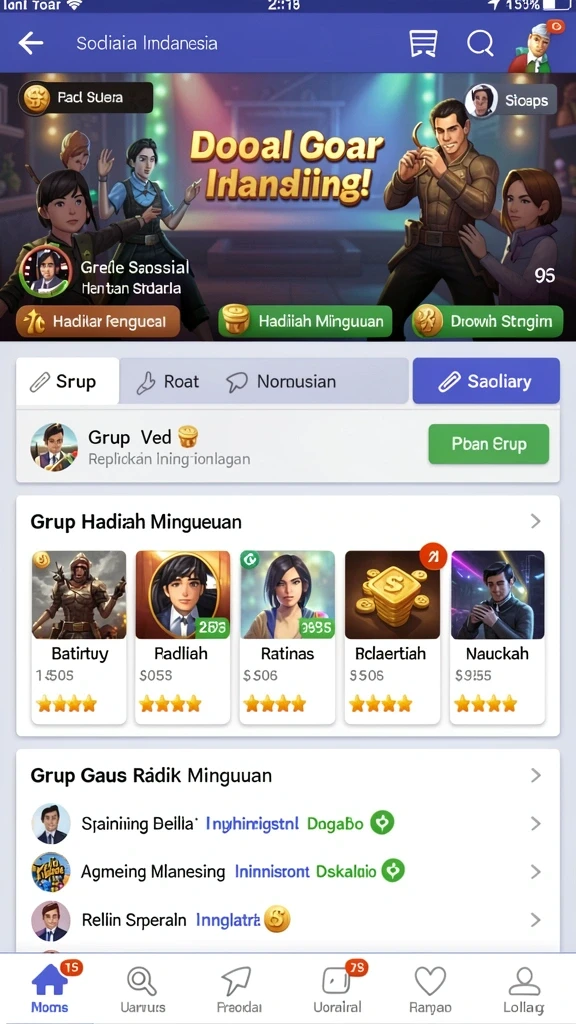Screen dimensions: 576x1024
Task: Tap the Hadiiah Minguuan banner button
Action: (x=304, y=321)
